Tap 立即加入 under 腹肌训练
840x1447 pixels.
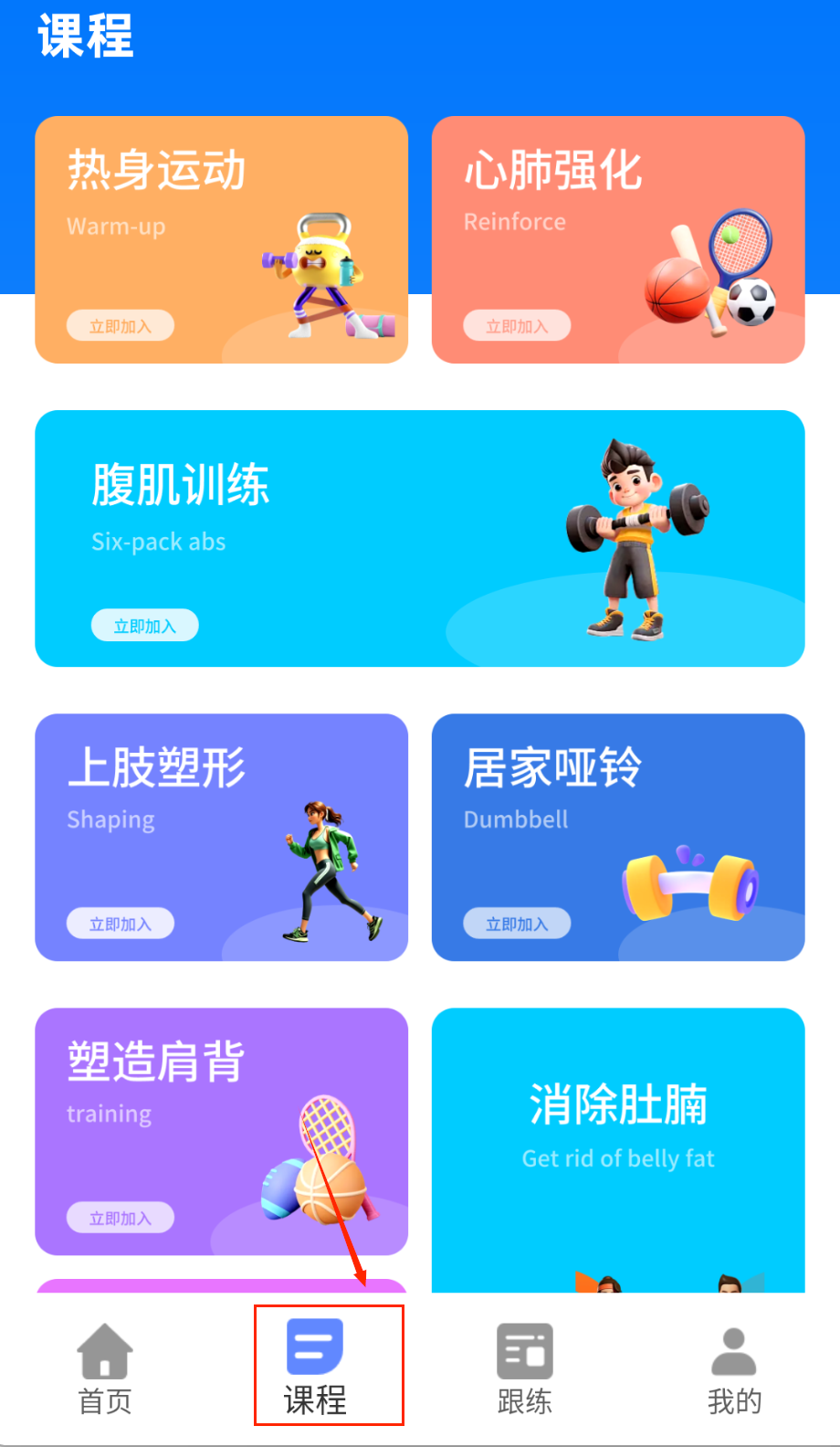tap(144, 626)
